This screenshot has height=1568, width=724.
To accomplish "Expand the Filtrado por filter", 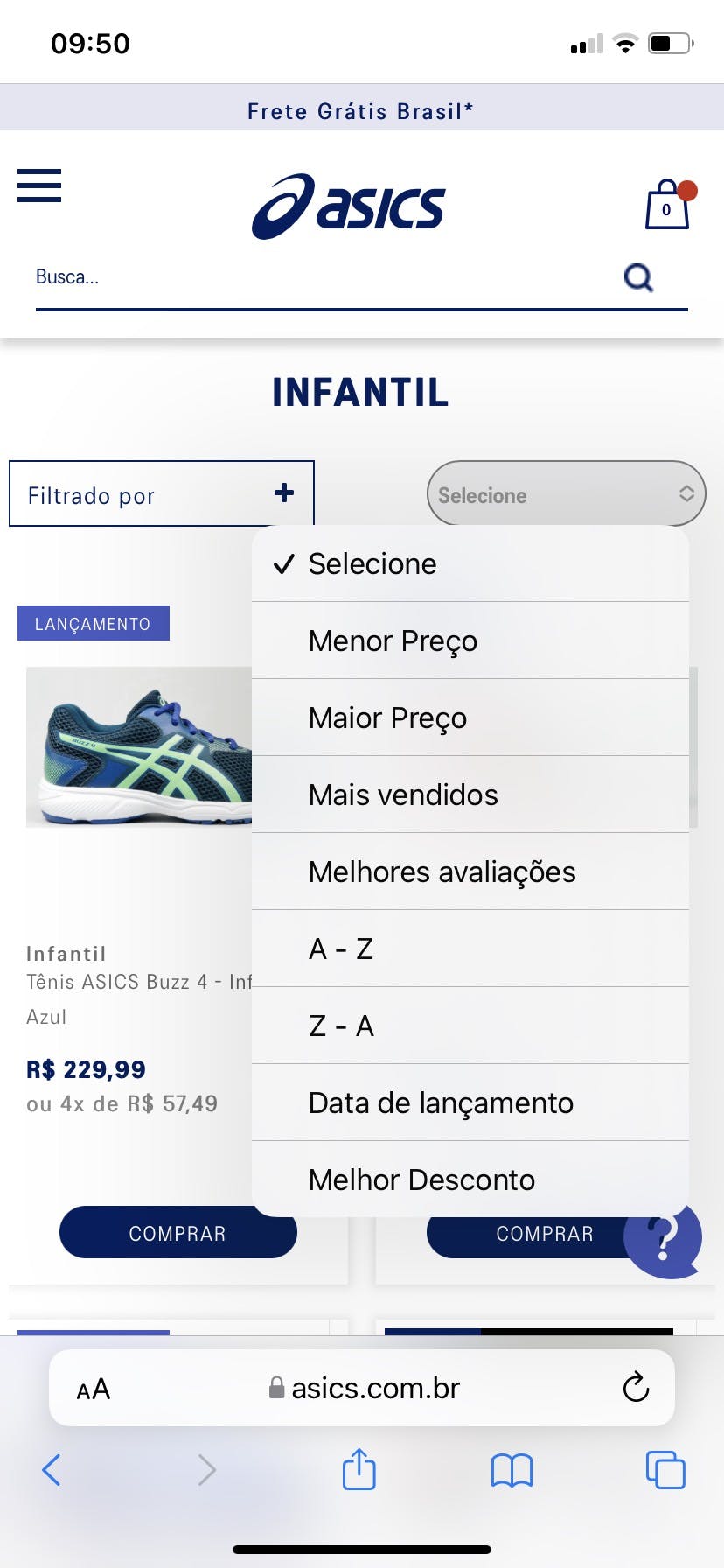I will [x=162, y=494].
